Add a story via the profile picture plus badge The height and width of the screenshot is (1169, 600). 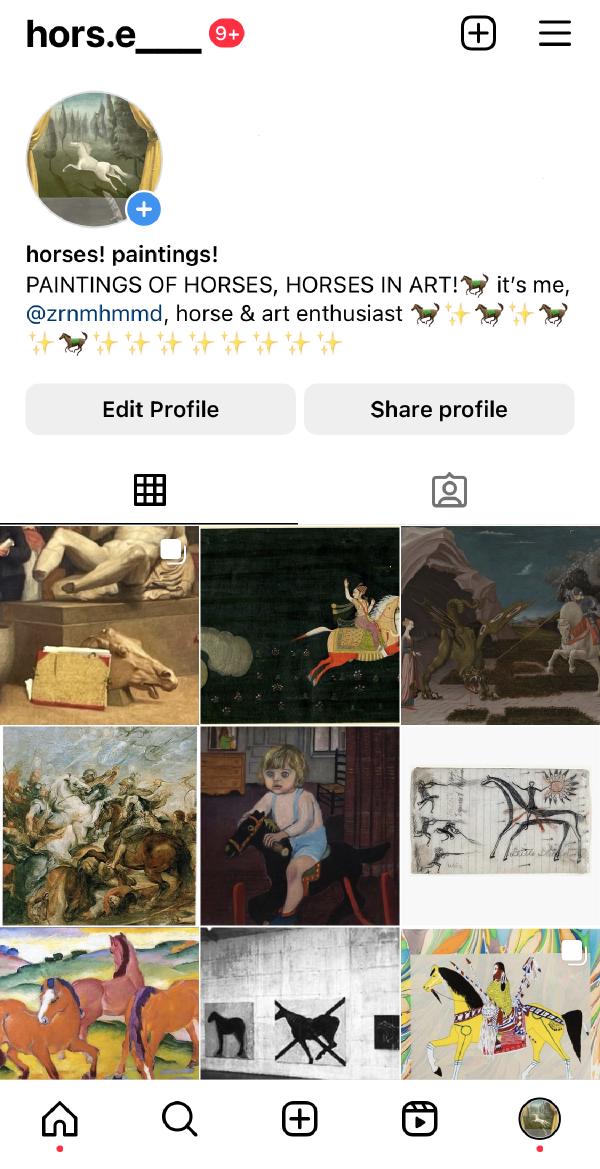144,209
